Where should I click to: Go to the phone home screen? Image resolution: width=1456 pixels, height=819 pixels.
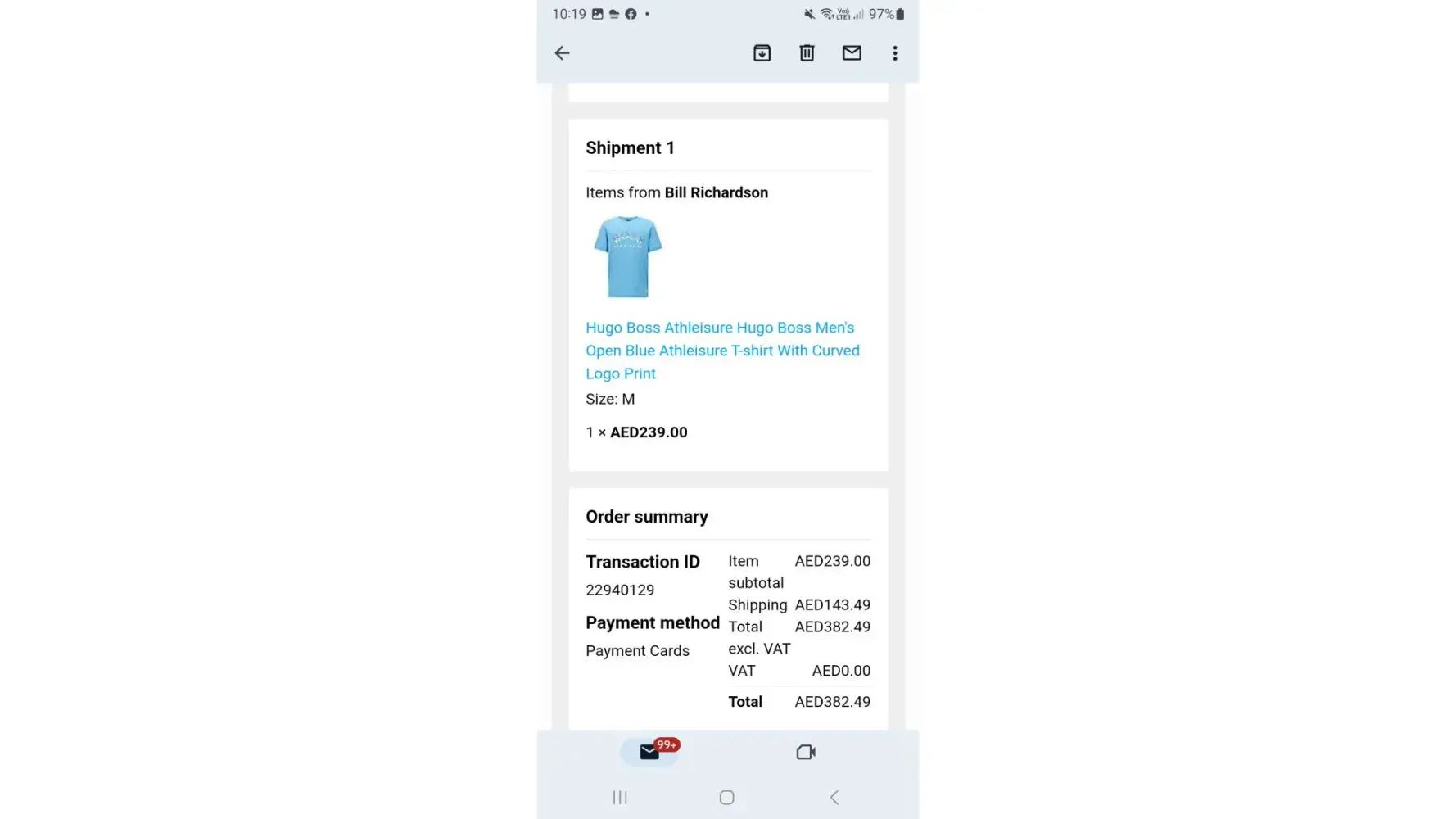pos(726,798)
